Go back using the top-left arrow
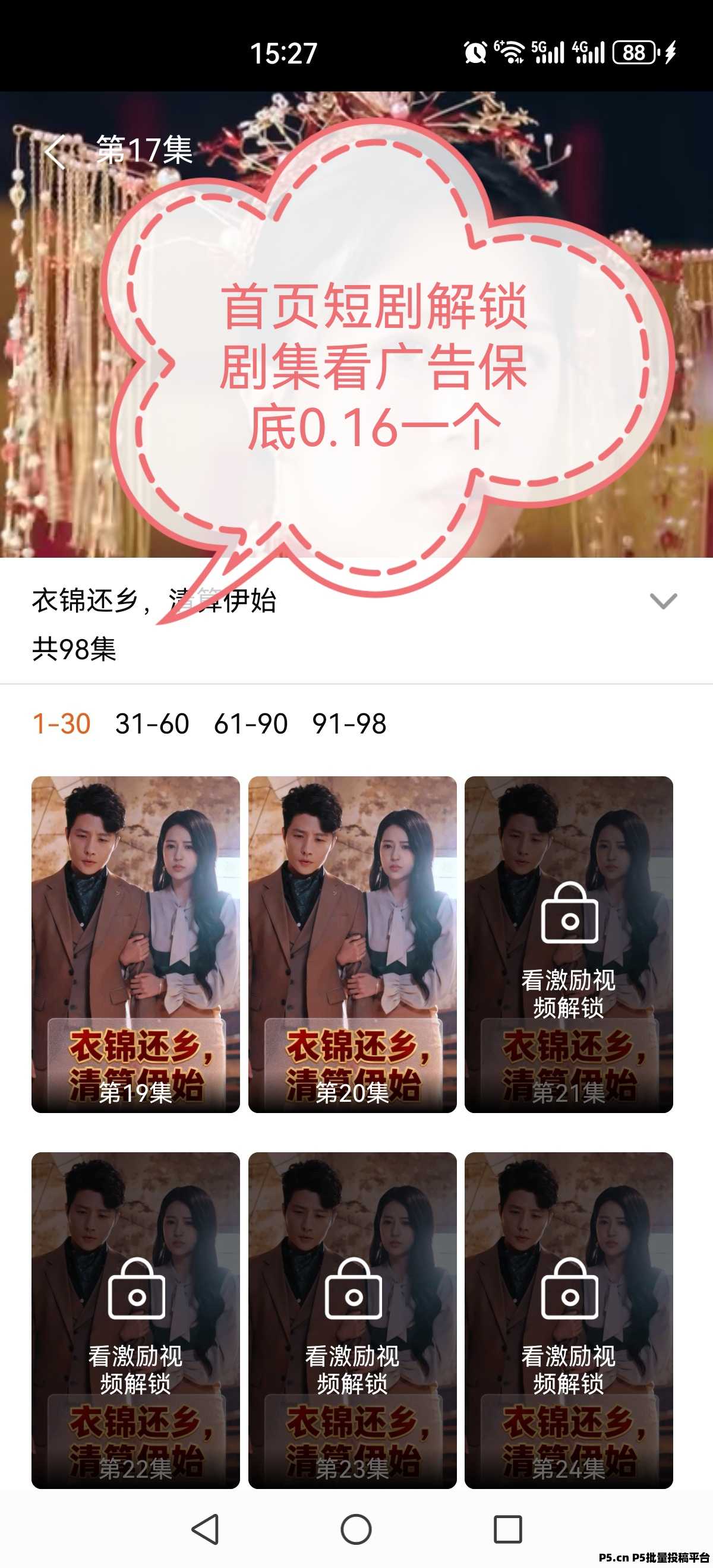This screenshot has width=713, height=1568. coord(55,151)
